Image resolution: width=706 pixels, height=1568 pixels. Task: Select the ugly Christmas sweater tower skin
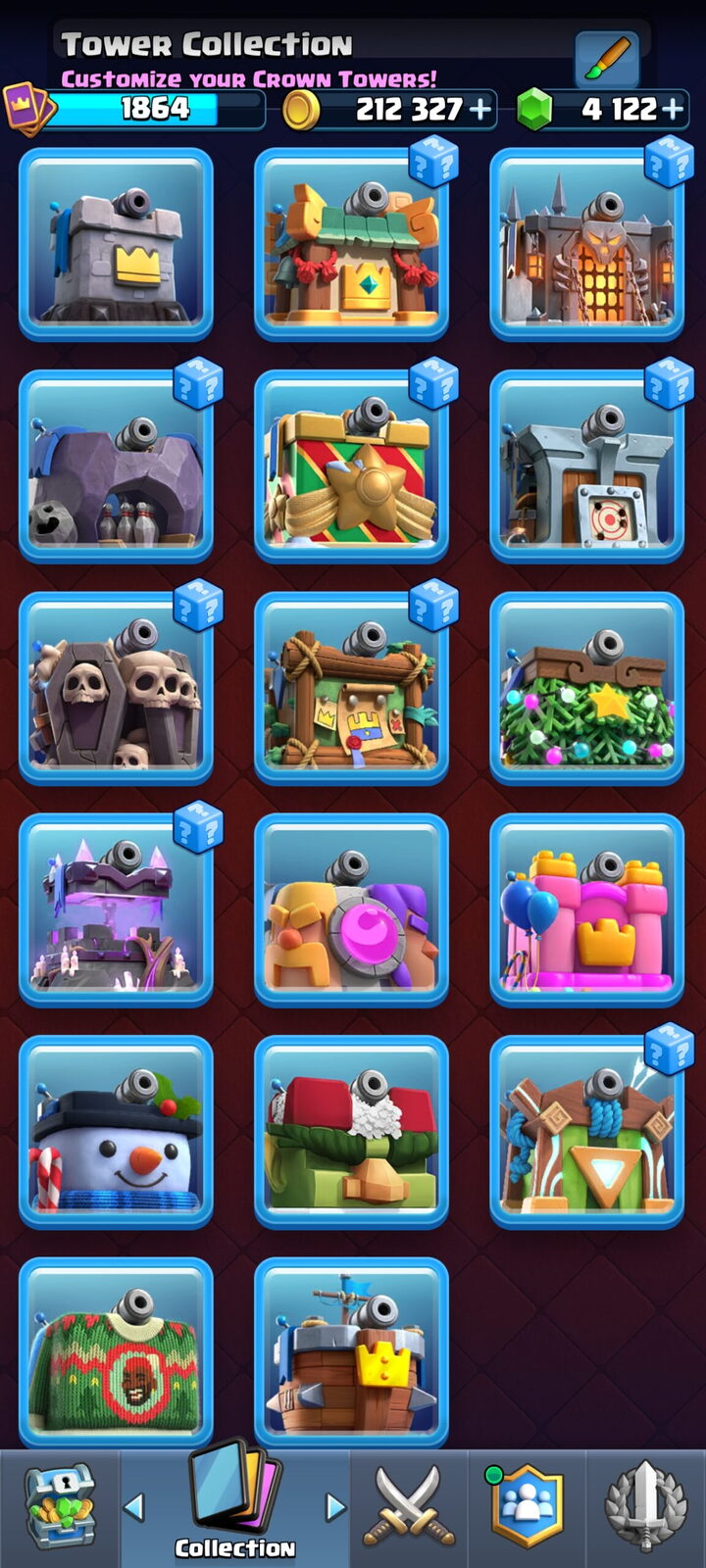[116, 1353]
